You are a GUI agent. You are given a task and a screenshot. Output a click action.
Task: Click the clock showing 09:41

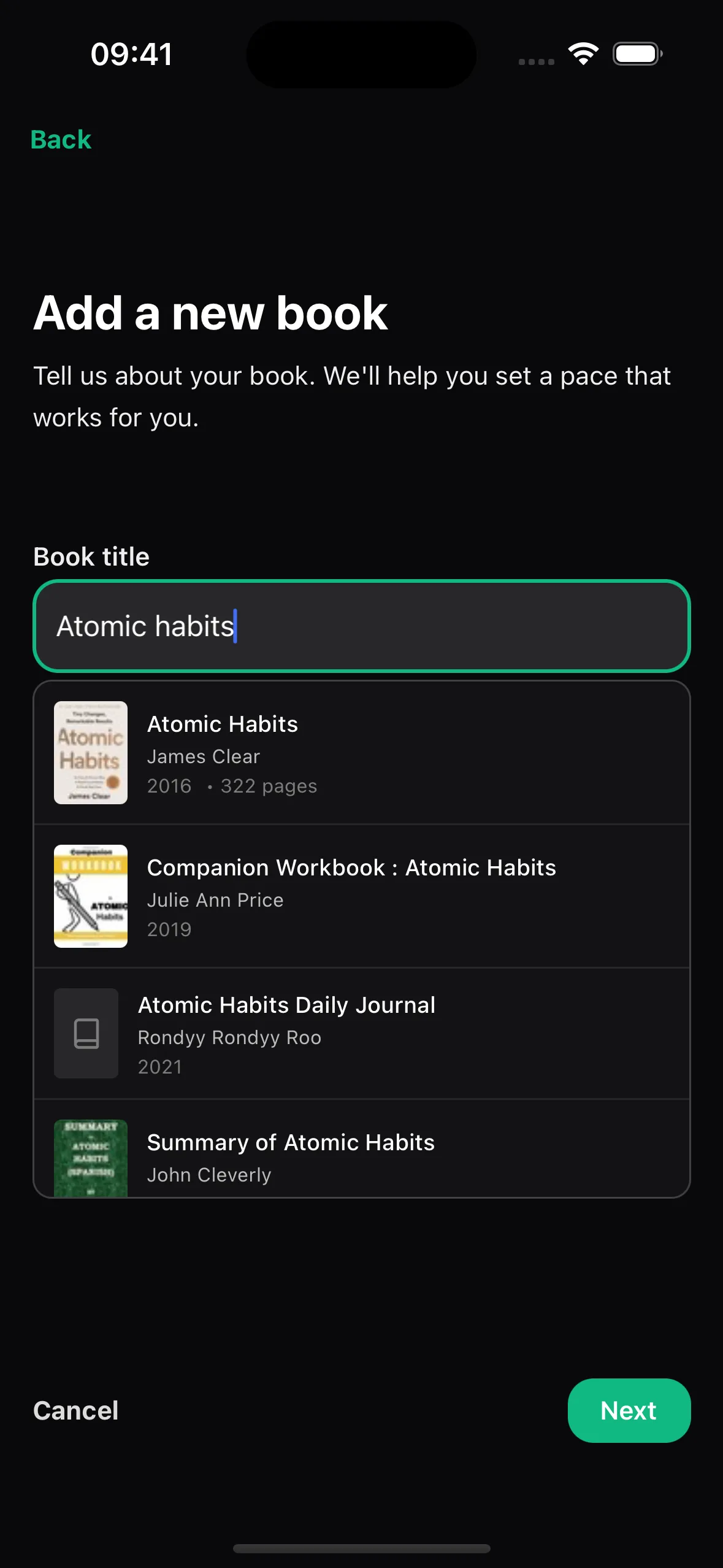point(132,54)
